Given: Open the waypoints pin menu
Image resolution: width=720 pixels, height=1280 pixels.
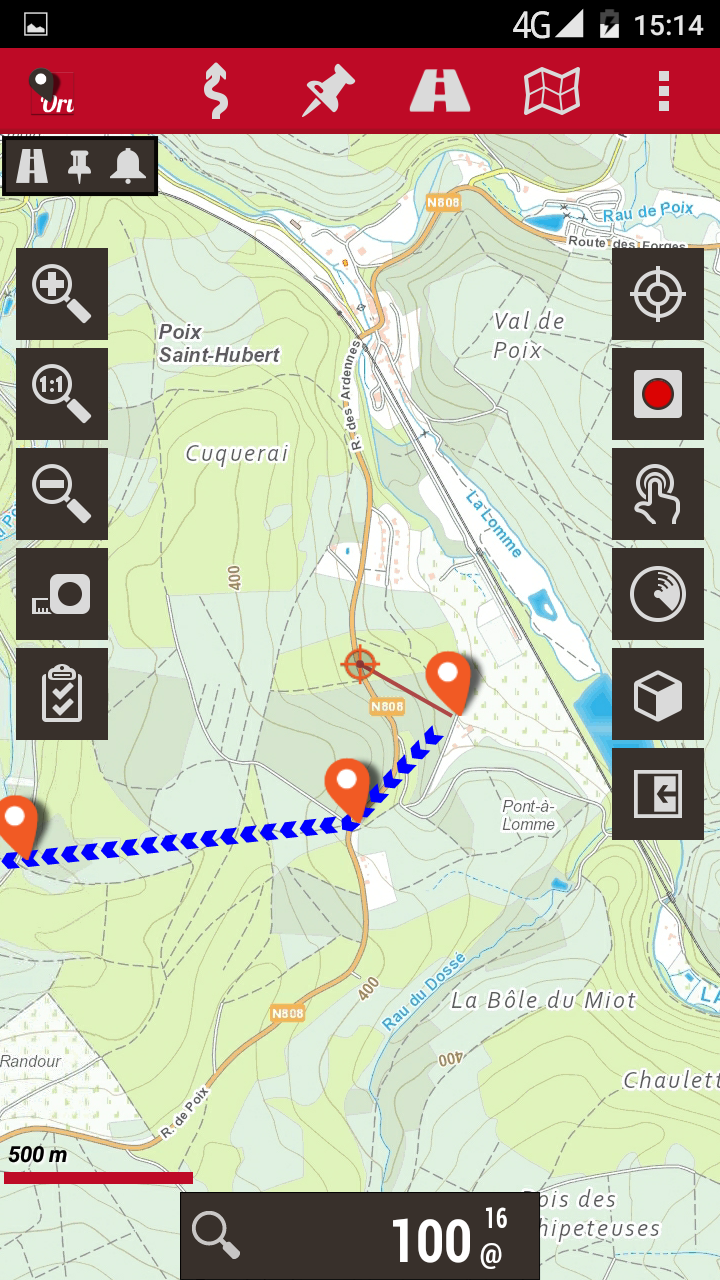Looking at the screenshot, I should 329,92.
